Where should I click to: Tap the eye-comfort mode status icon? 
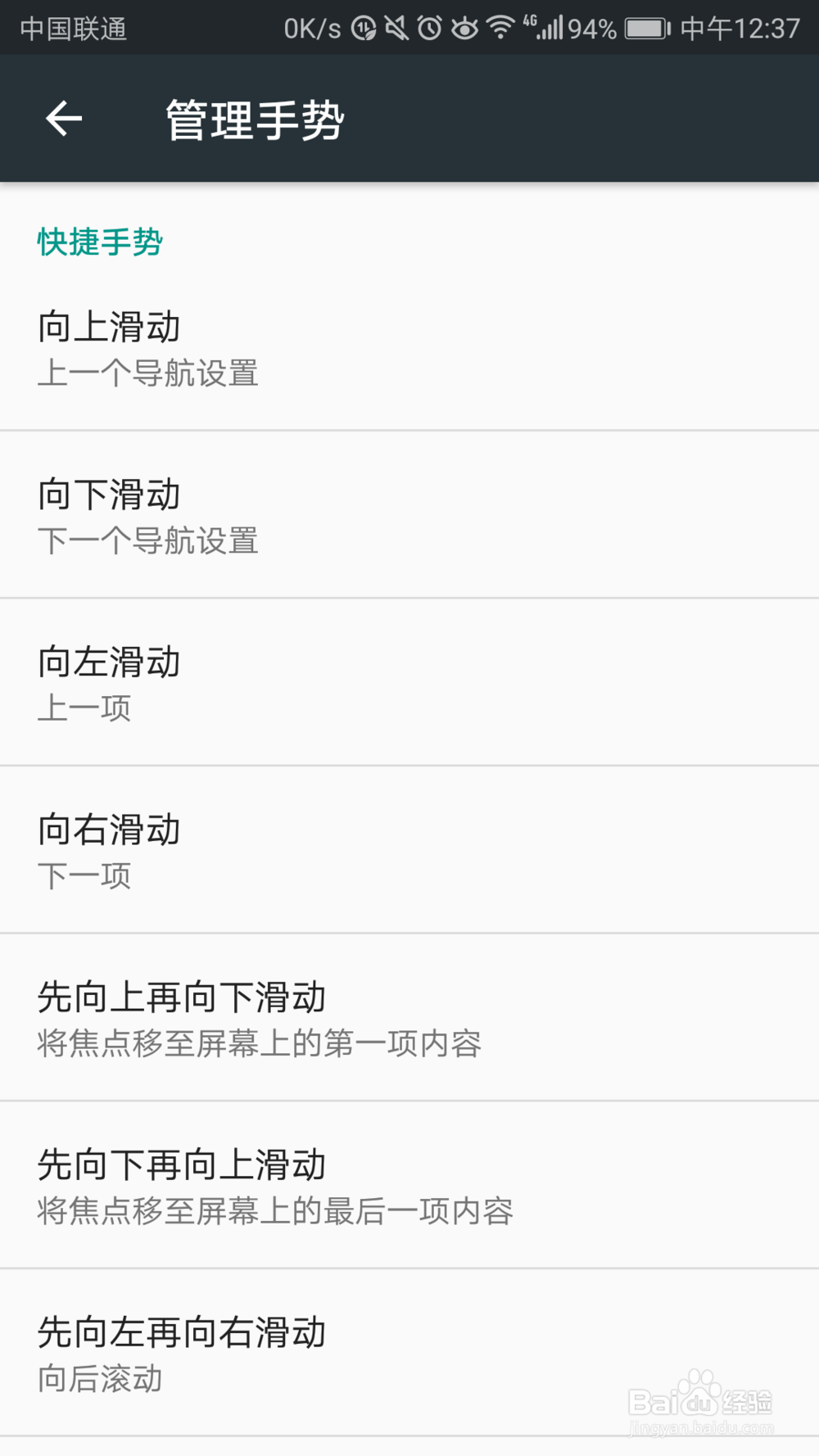click(463, 27)
